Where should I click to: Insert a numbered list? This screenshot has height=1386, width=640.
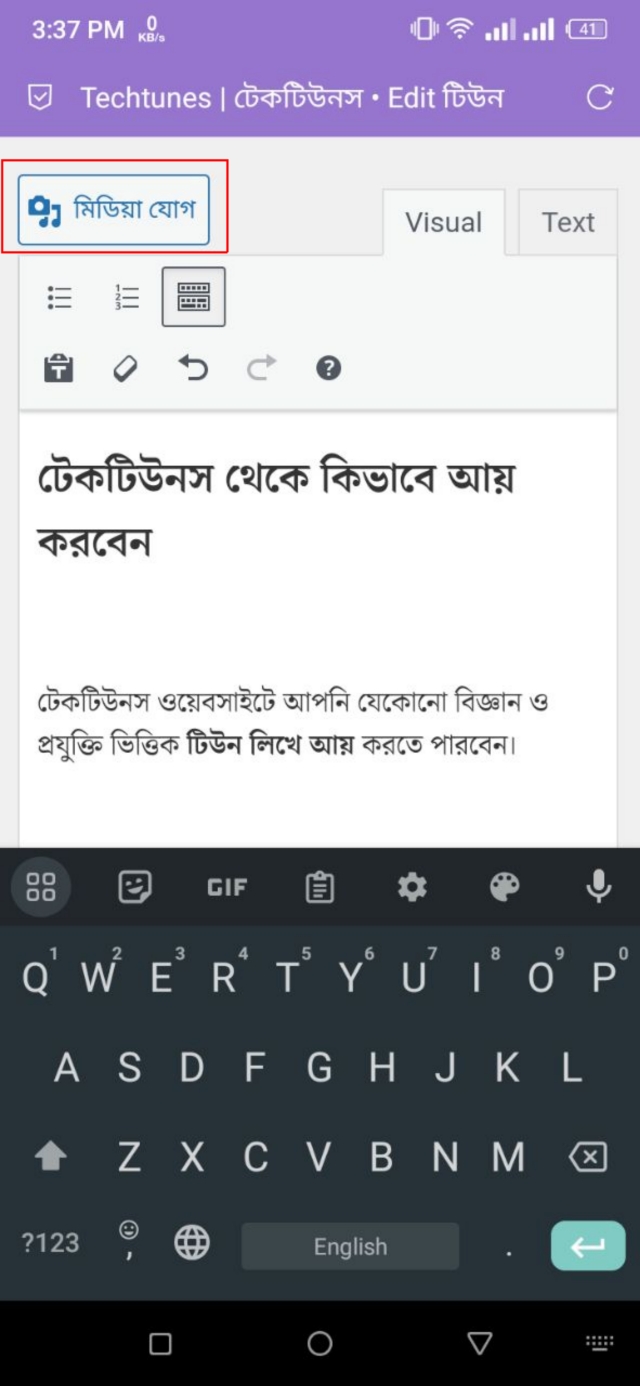(x=127, y=297)
